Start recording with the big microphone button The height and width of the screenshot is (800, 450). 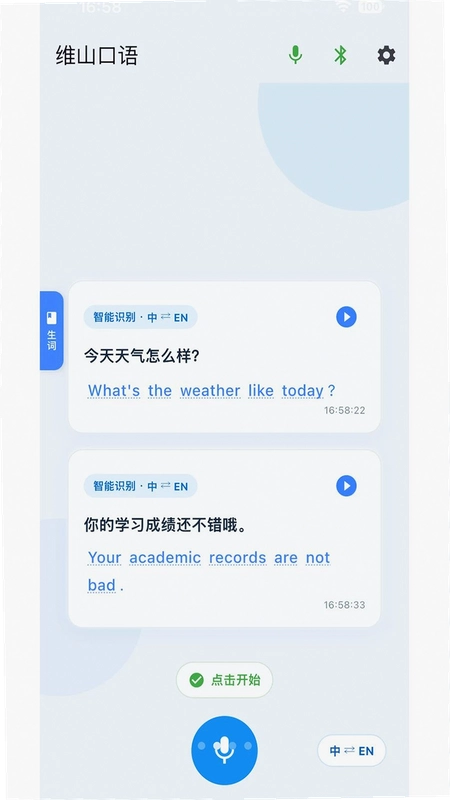pyautogui.click(x=224, y=750)
